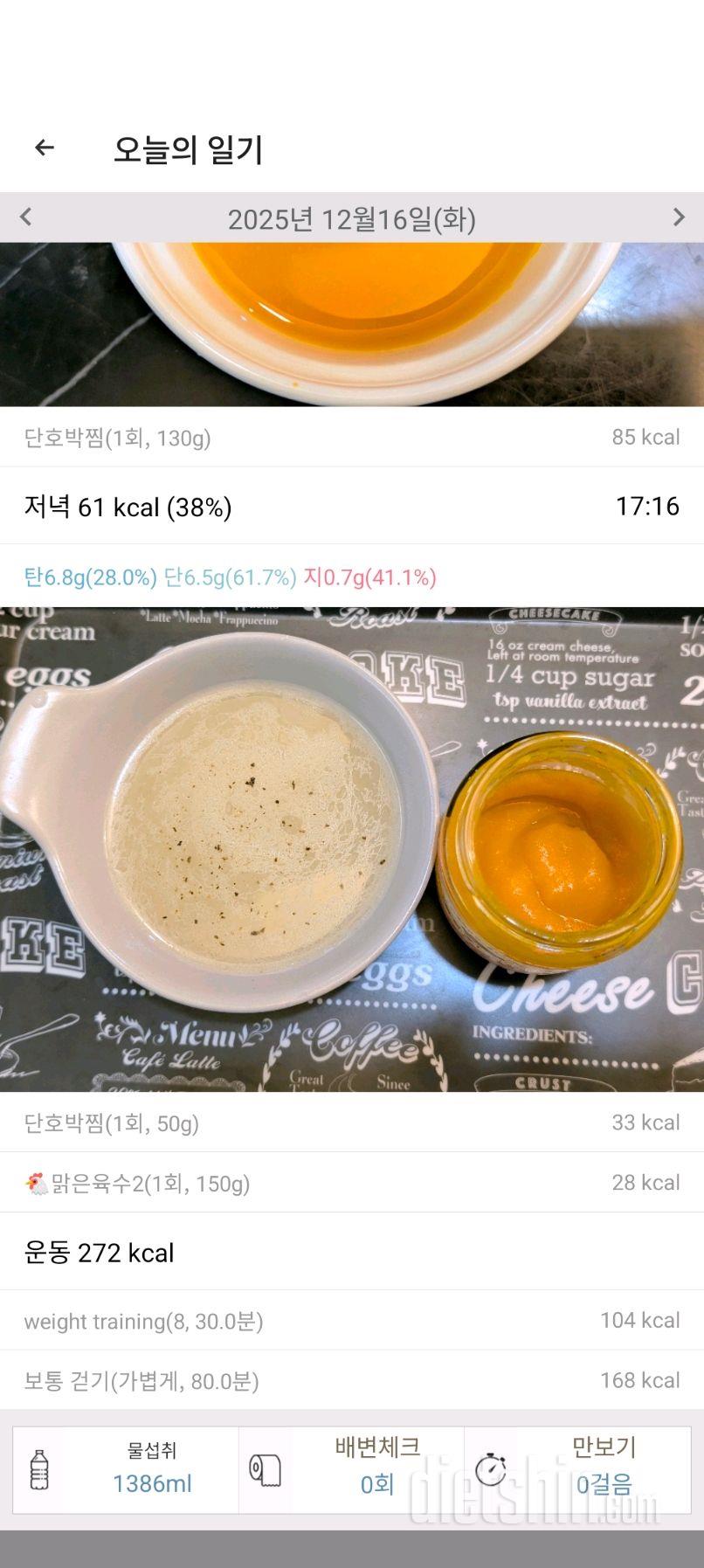Image resolution: width=704 pixels, height=1568 pixels.
Task: Open the dinner 61 kcal meal entry
Action: tap(351, 507)
